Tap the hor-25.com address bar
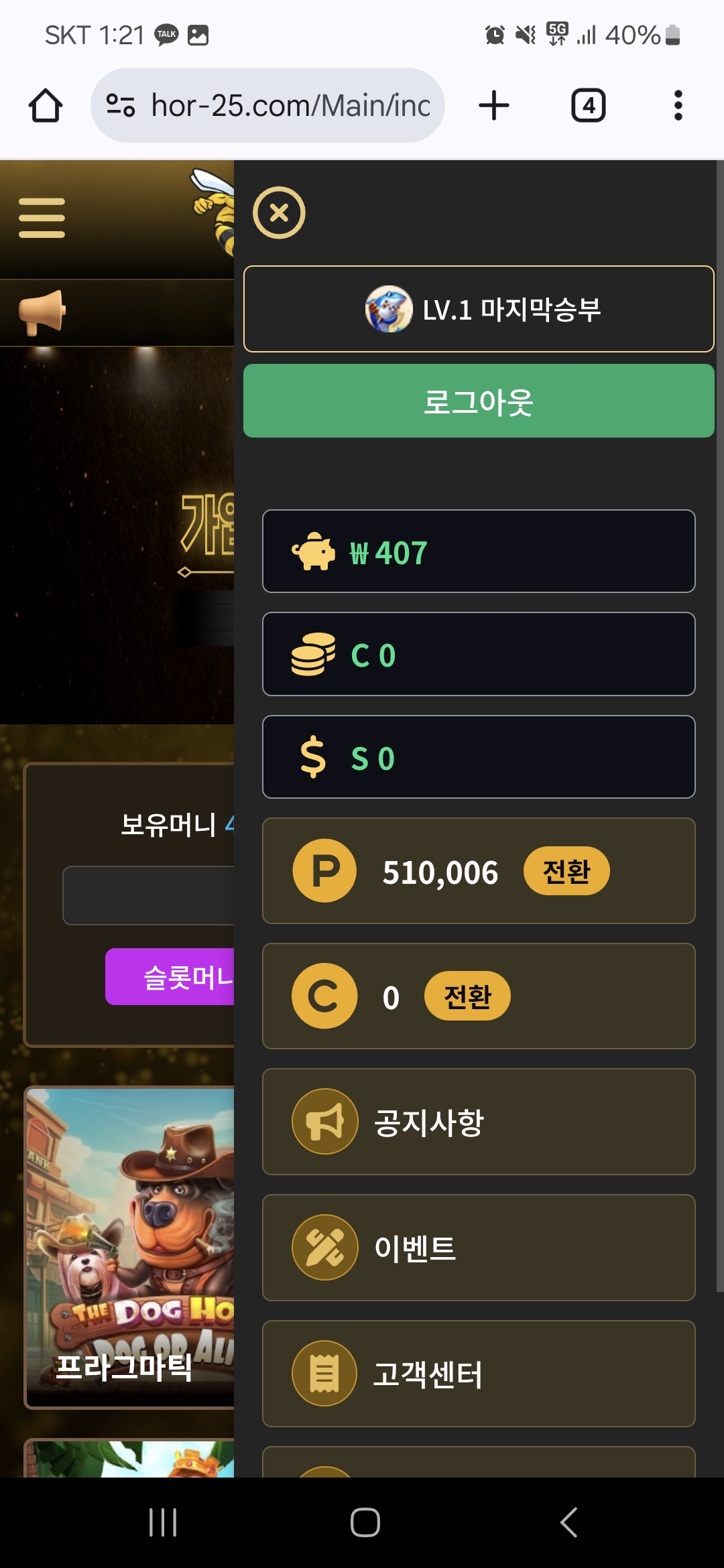This screenshot has height=1568, width=724. (x=268, y=105)
